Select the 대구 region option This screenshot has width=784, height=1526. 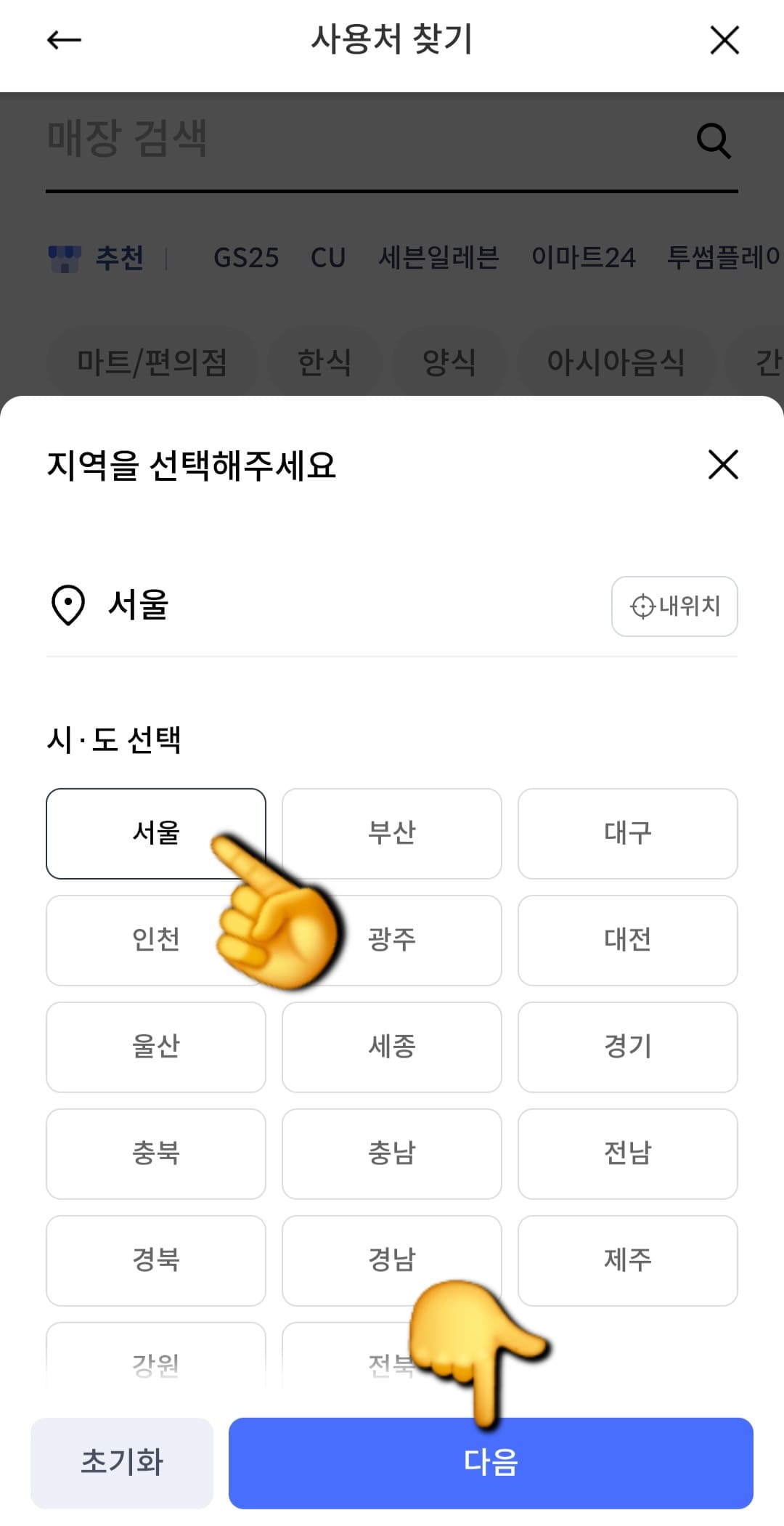[627, 834]
